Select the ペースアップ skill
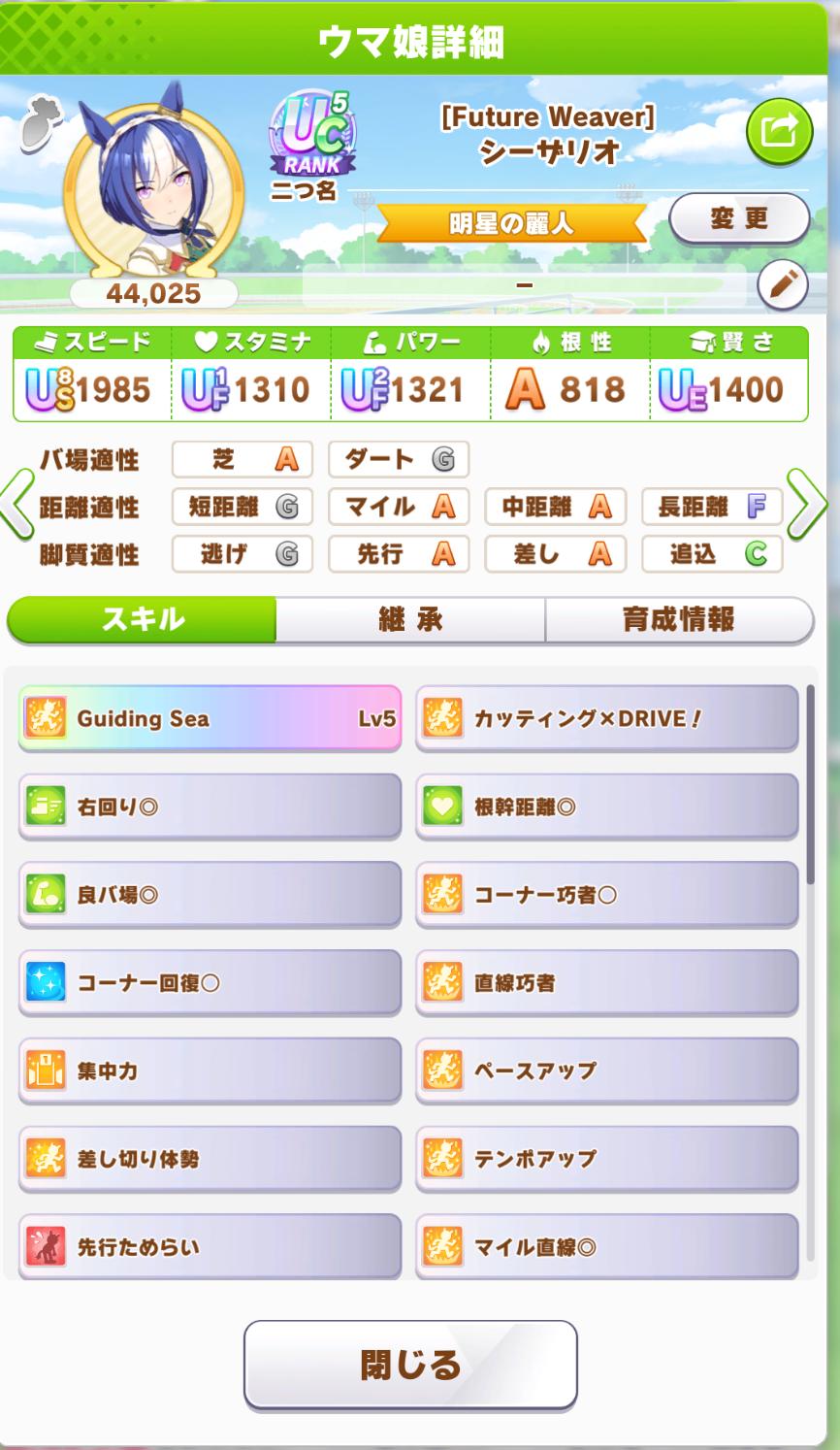Image resolution: width=840 pixels, height=1450 pixels. tap(607, 1071)
